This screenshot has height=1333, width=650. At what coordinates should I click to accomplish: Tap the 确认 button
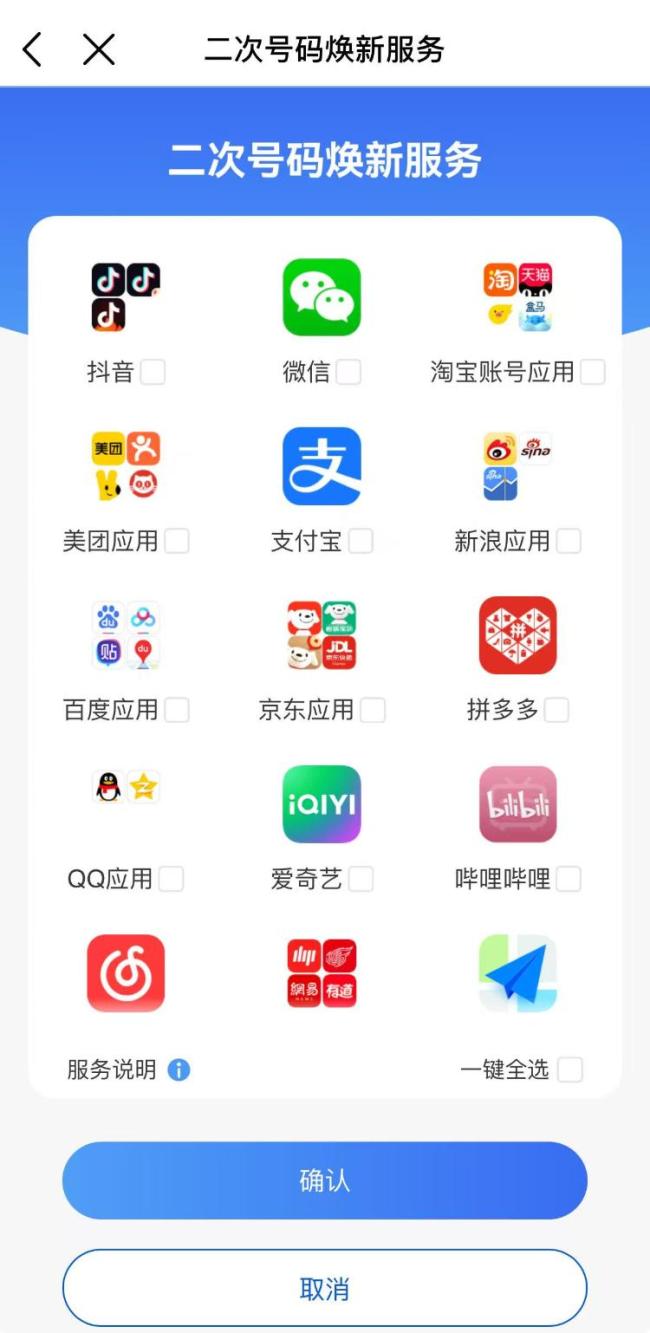click(x=324, y=1180)
